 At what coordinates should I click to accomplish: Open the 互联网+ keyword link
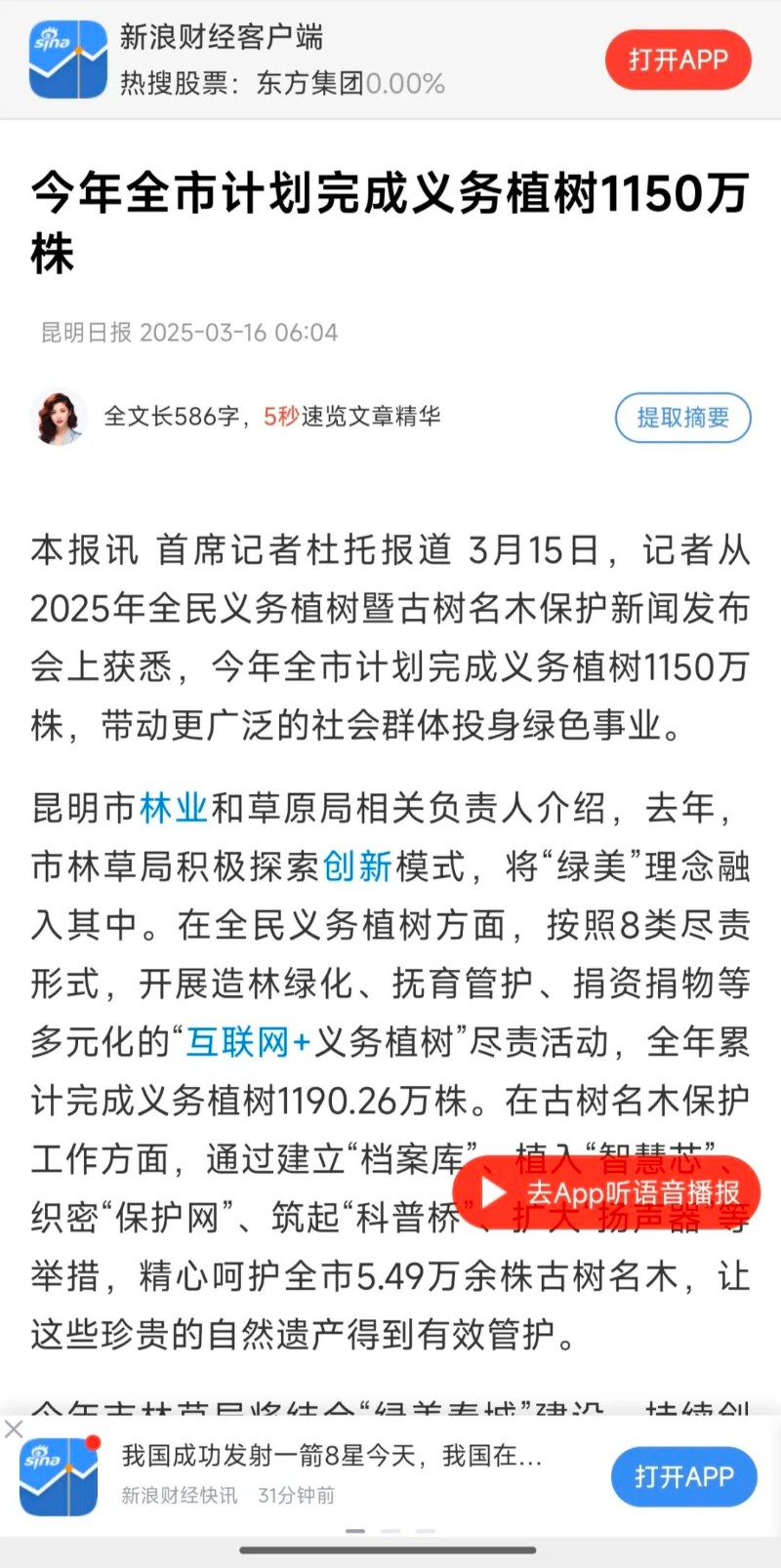249,1042
